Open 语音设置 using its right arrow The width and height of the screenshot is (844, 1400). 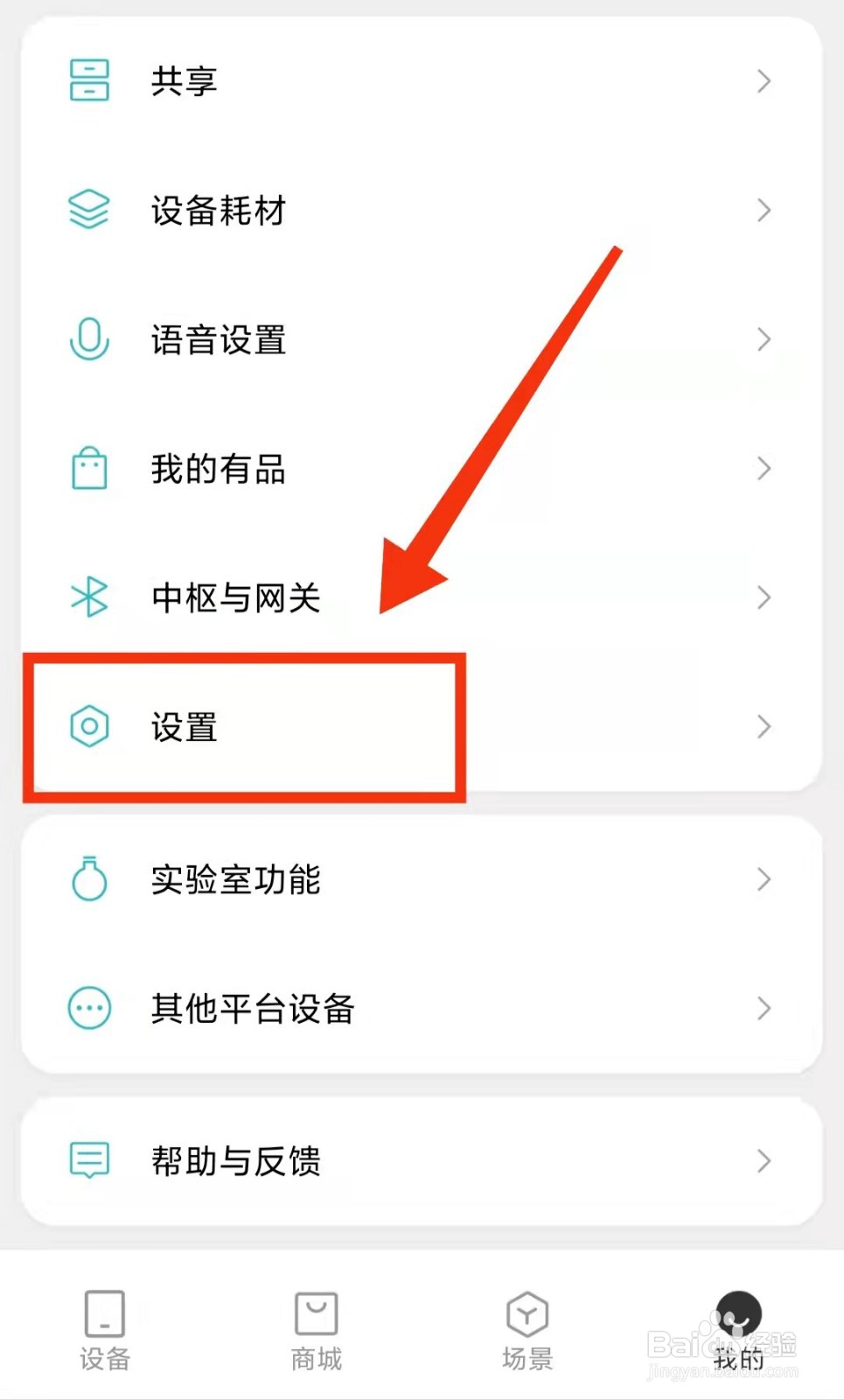coord(763,339)
